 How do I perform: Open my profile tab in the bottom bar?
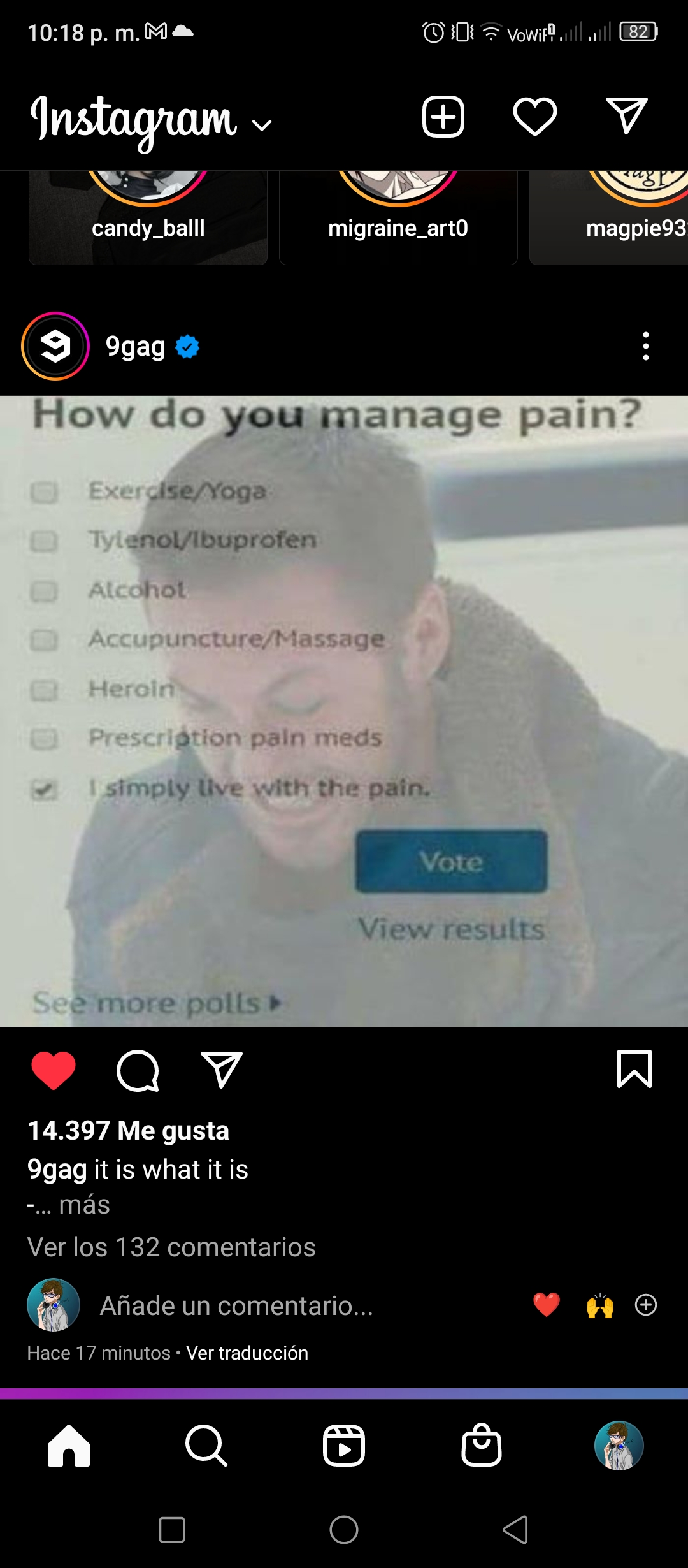click(x=619, y=1446)
